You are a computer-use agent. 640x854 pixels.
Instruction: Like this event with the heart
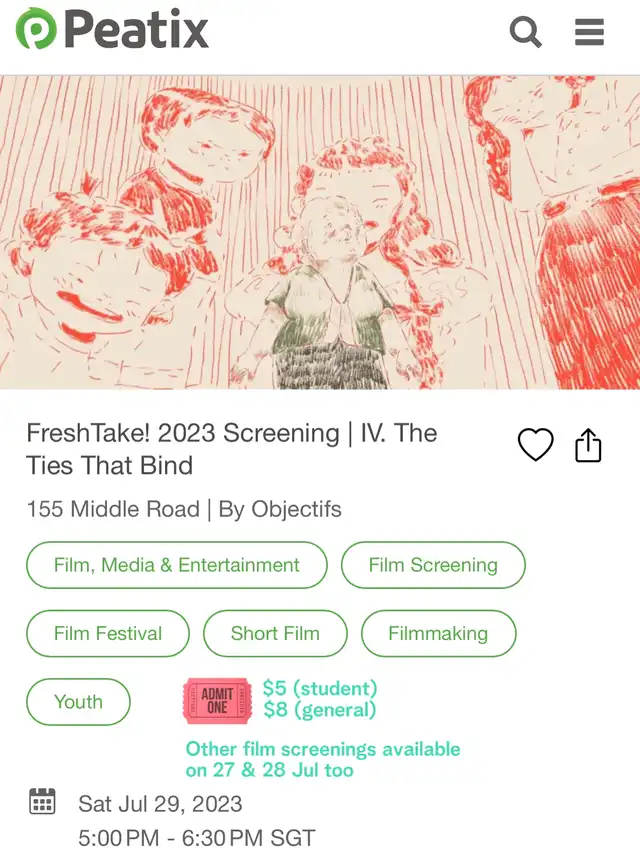point(535,445)
